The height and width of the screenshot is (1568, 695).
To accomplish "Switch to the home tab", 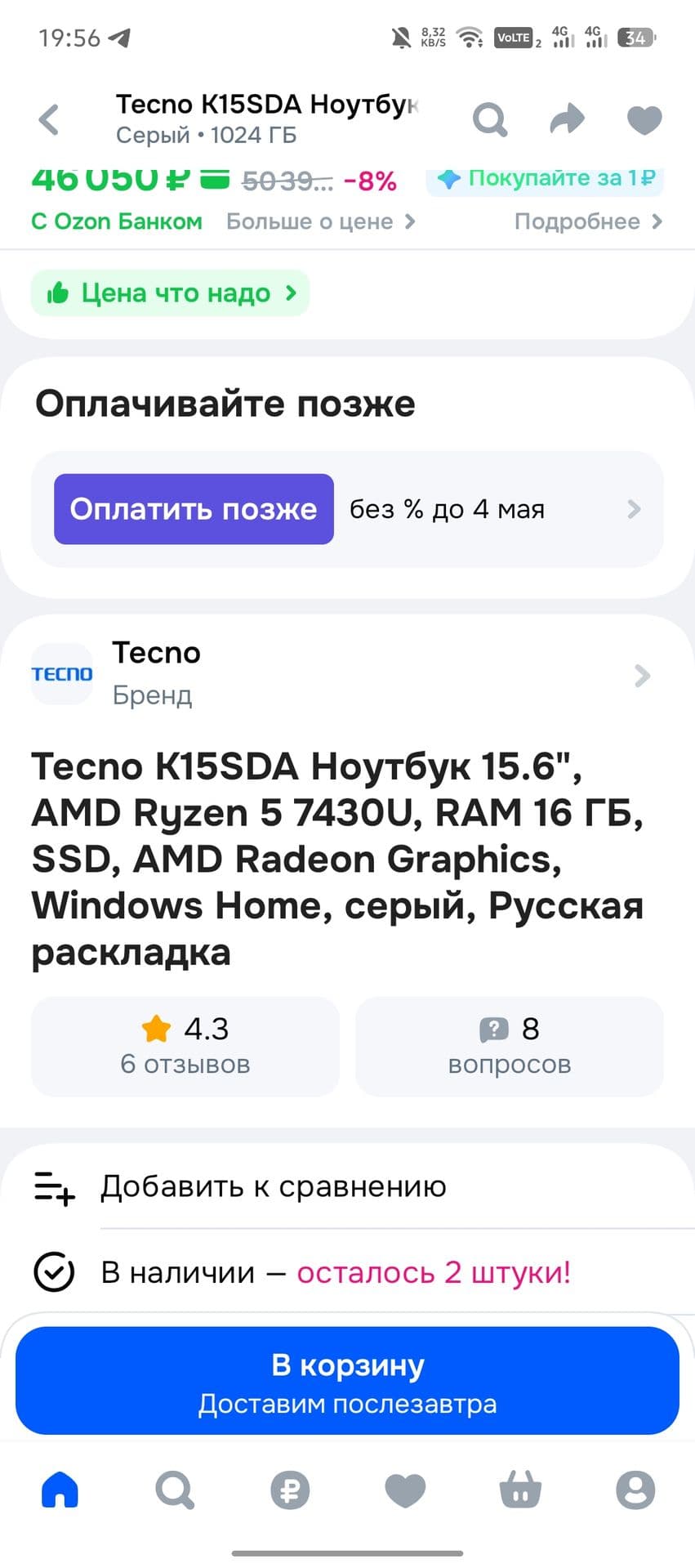I will pyautogui.click(x=60, y=1490).
